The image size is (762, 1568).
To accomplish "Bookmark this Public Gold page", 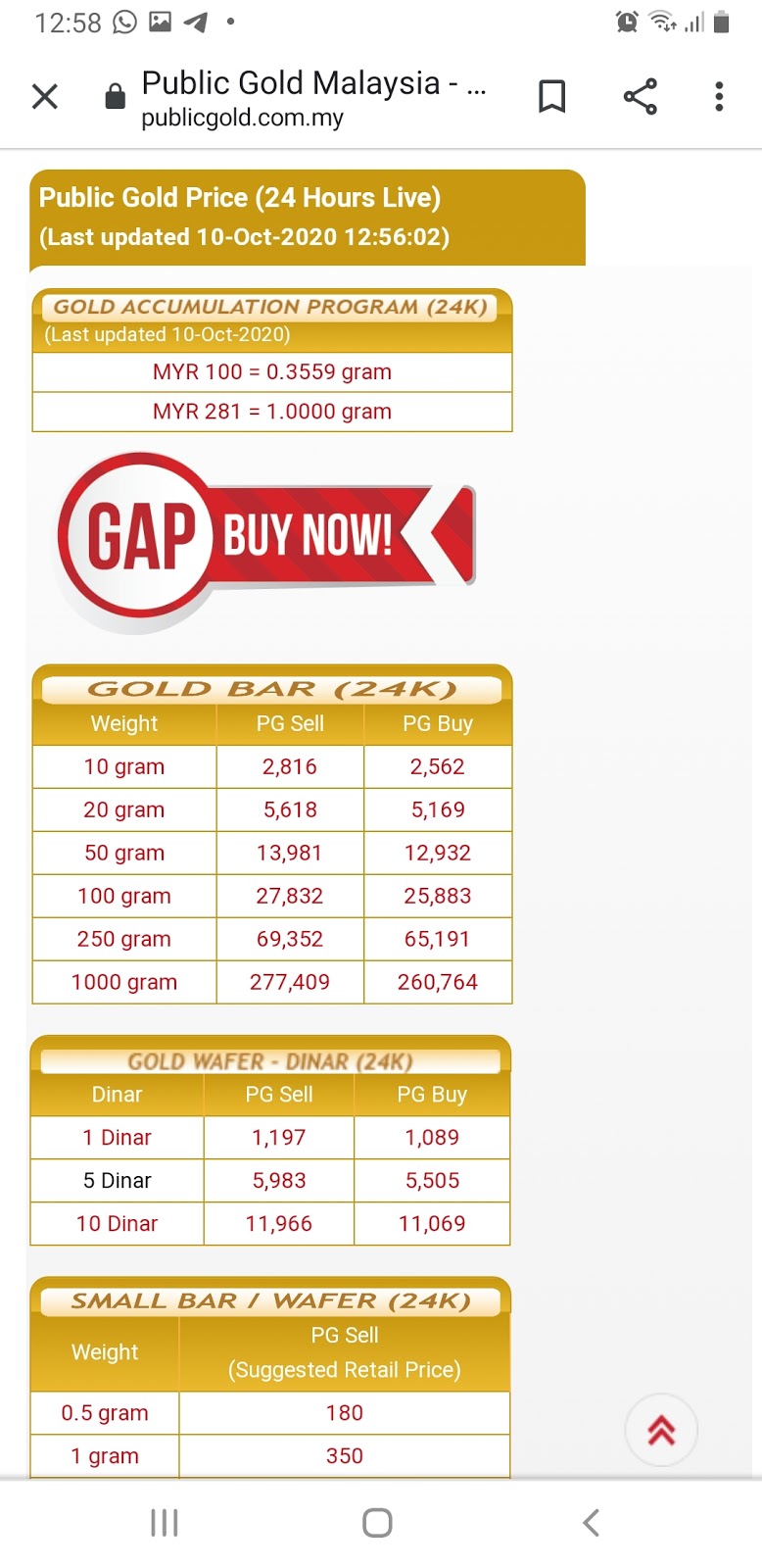I will click(x=552, y=96).
